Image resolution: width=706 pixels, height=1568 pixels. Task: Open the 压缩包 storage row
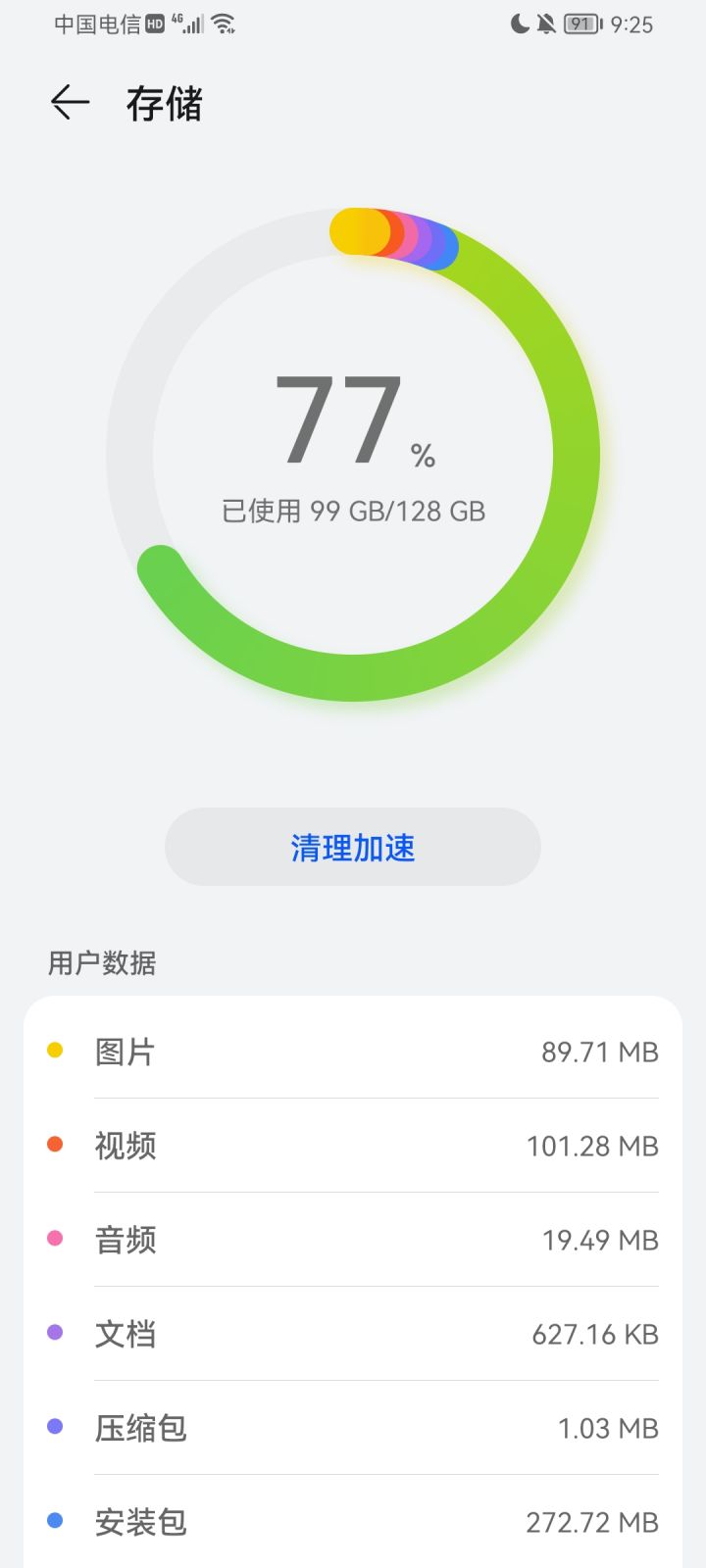click(353, 1428)
